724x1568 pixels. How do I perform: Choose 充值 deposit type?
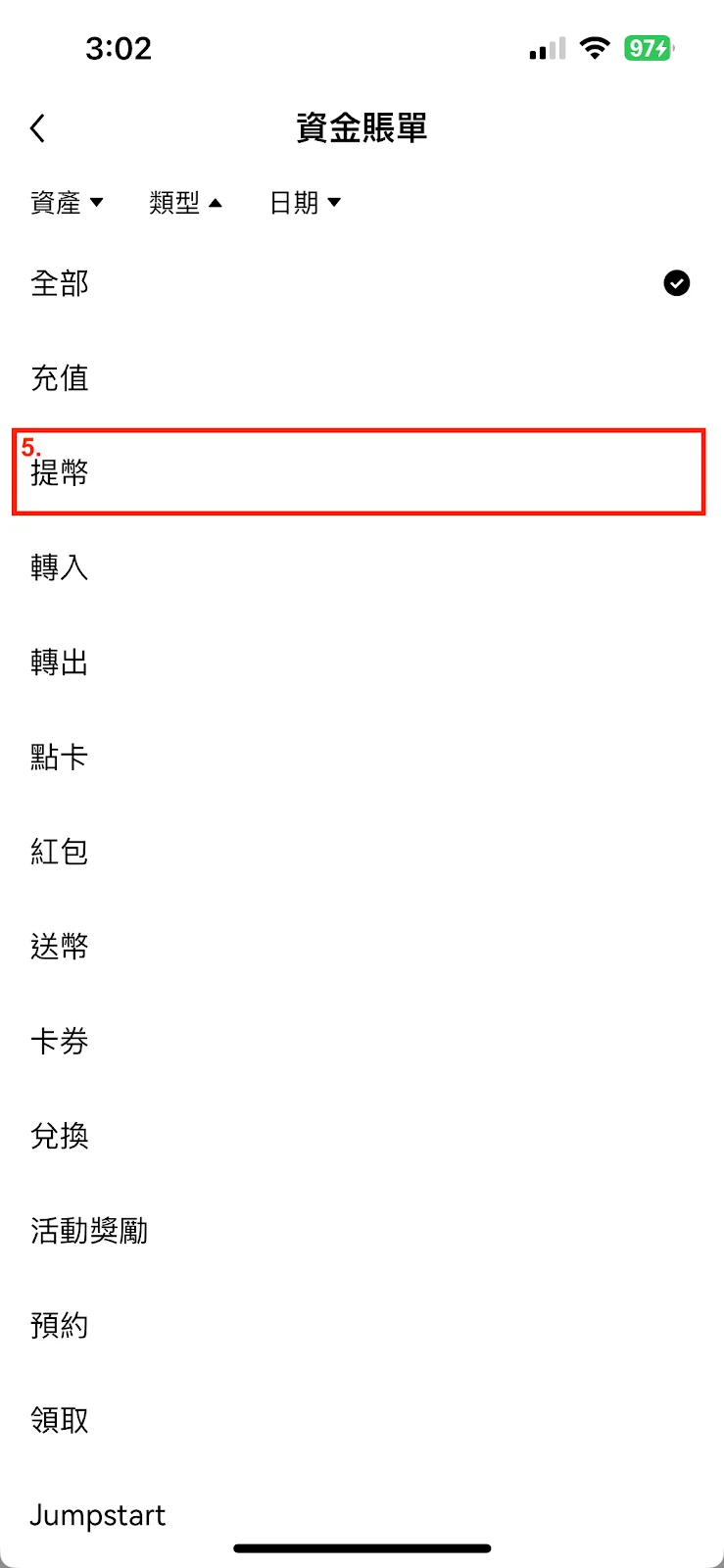tap(60, 378)
